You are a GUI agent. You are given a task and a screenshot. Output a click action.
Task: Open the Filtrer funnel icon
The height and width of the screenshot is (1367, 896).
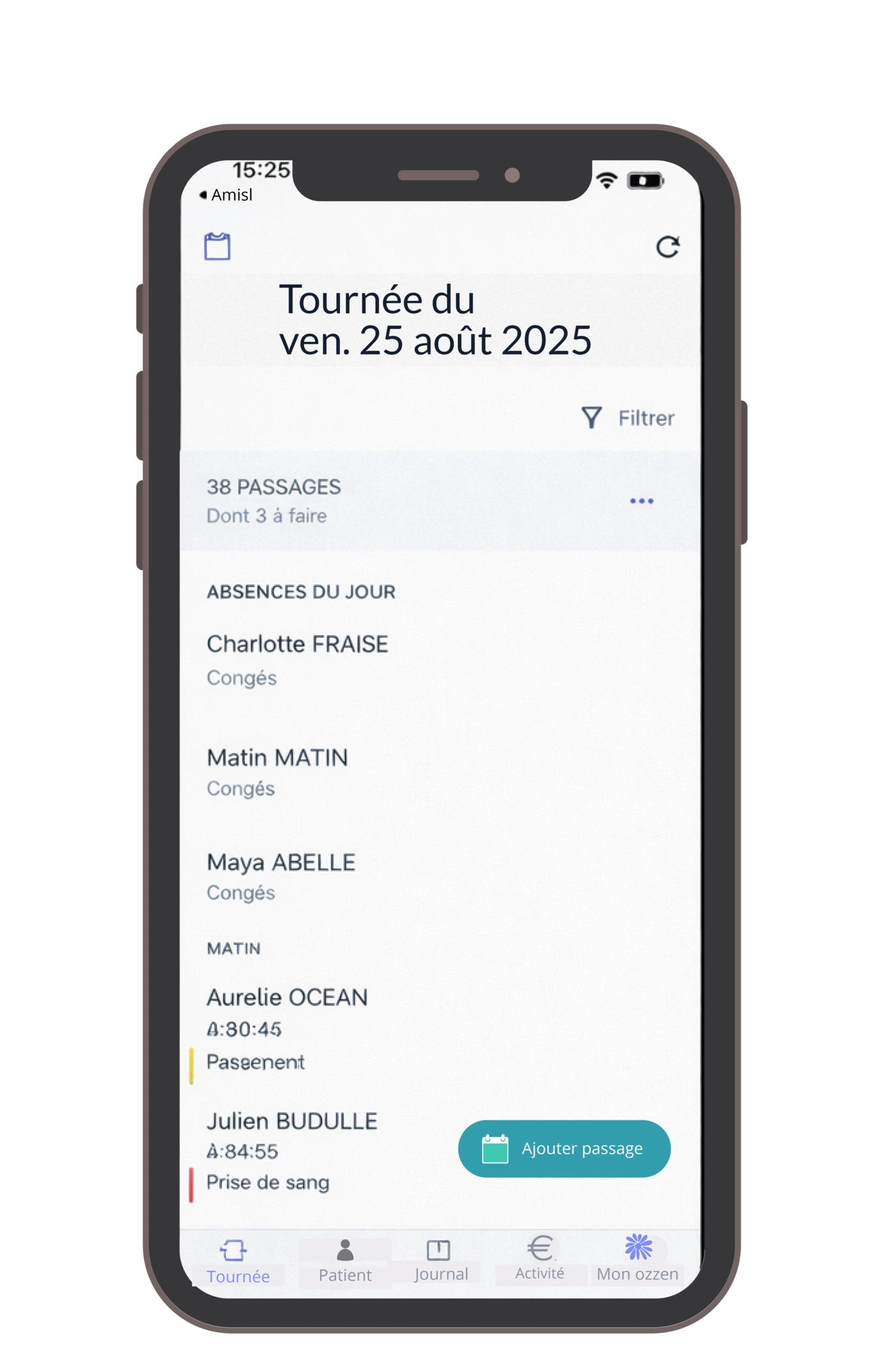tap(592, 418)
